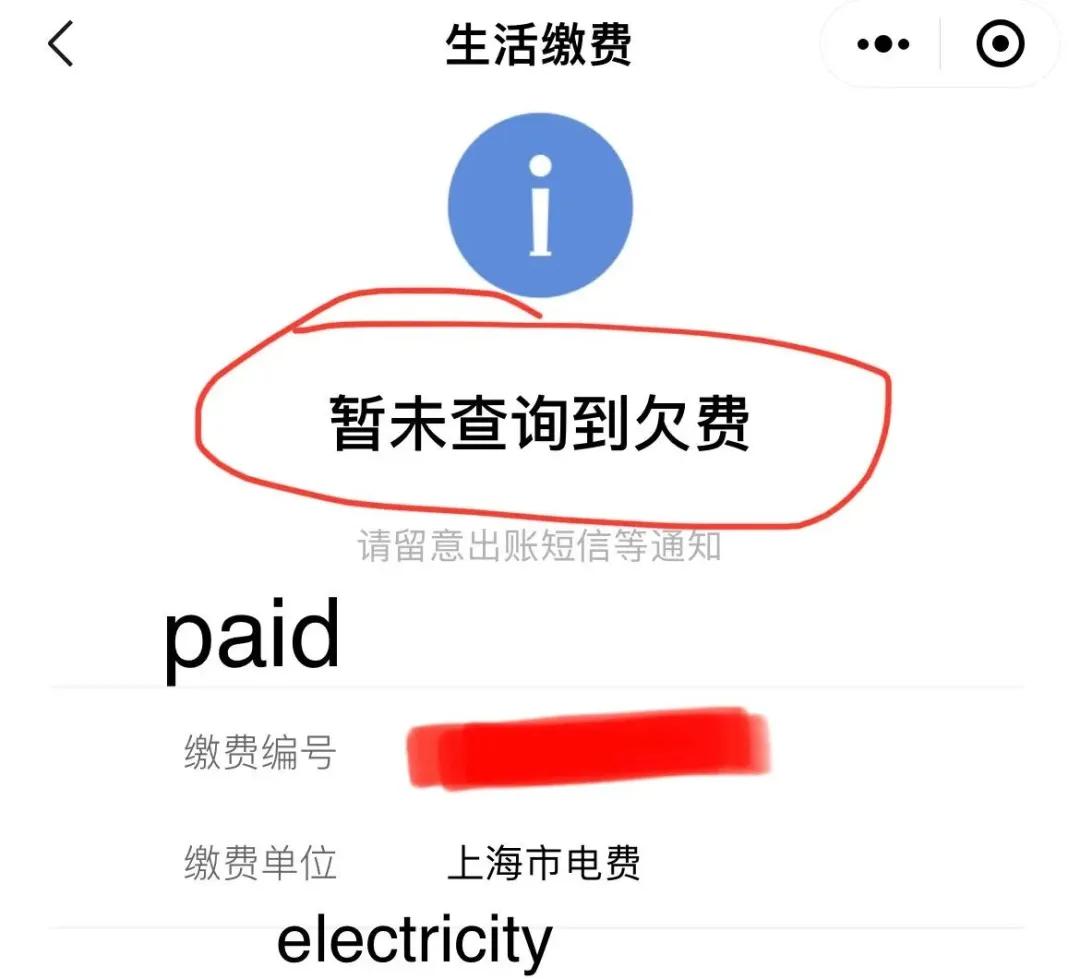Open the three-dot more options menu

(x=884, y=45)
